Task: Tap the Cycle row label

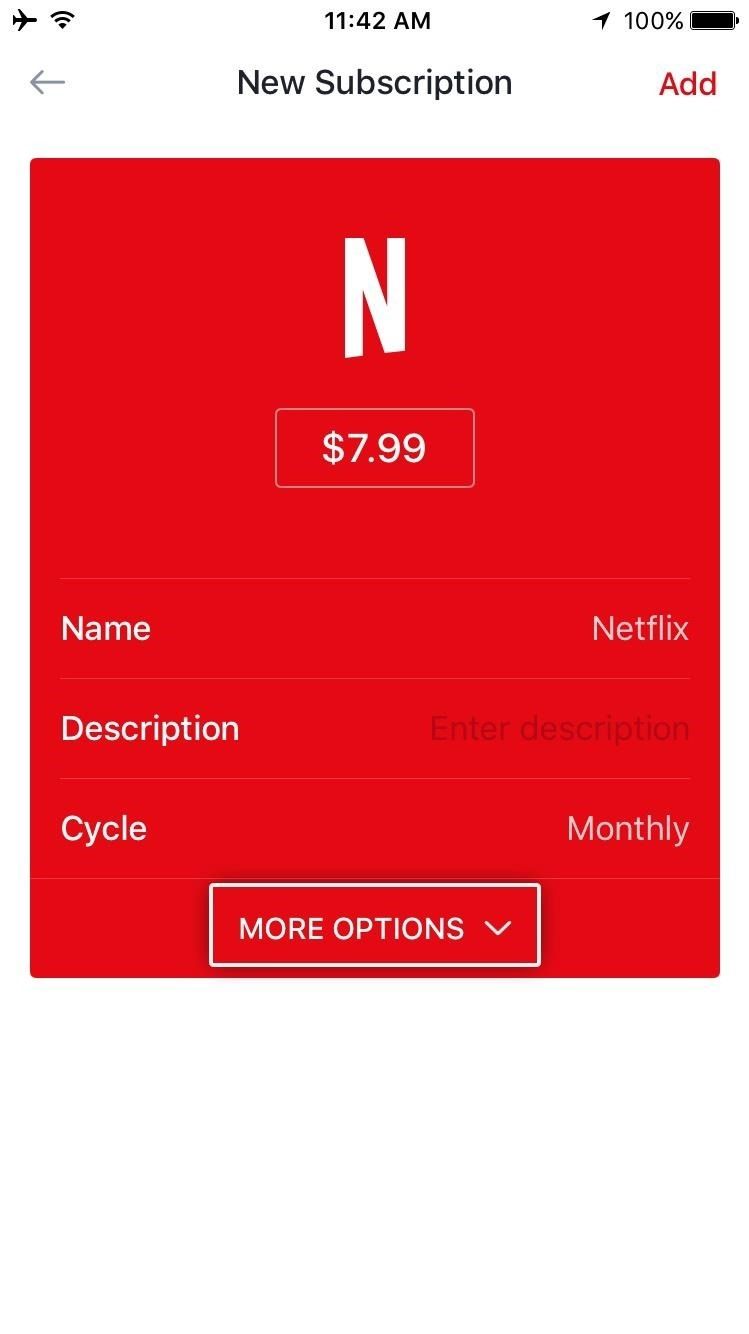Action: (103, 828)
